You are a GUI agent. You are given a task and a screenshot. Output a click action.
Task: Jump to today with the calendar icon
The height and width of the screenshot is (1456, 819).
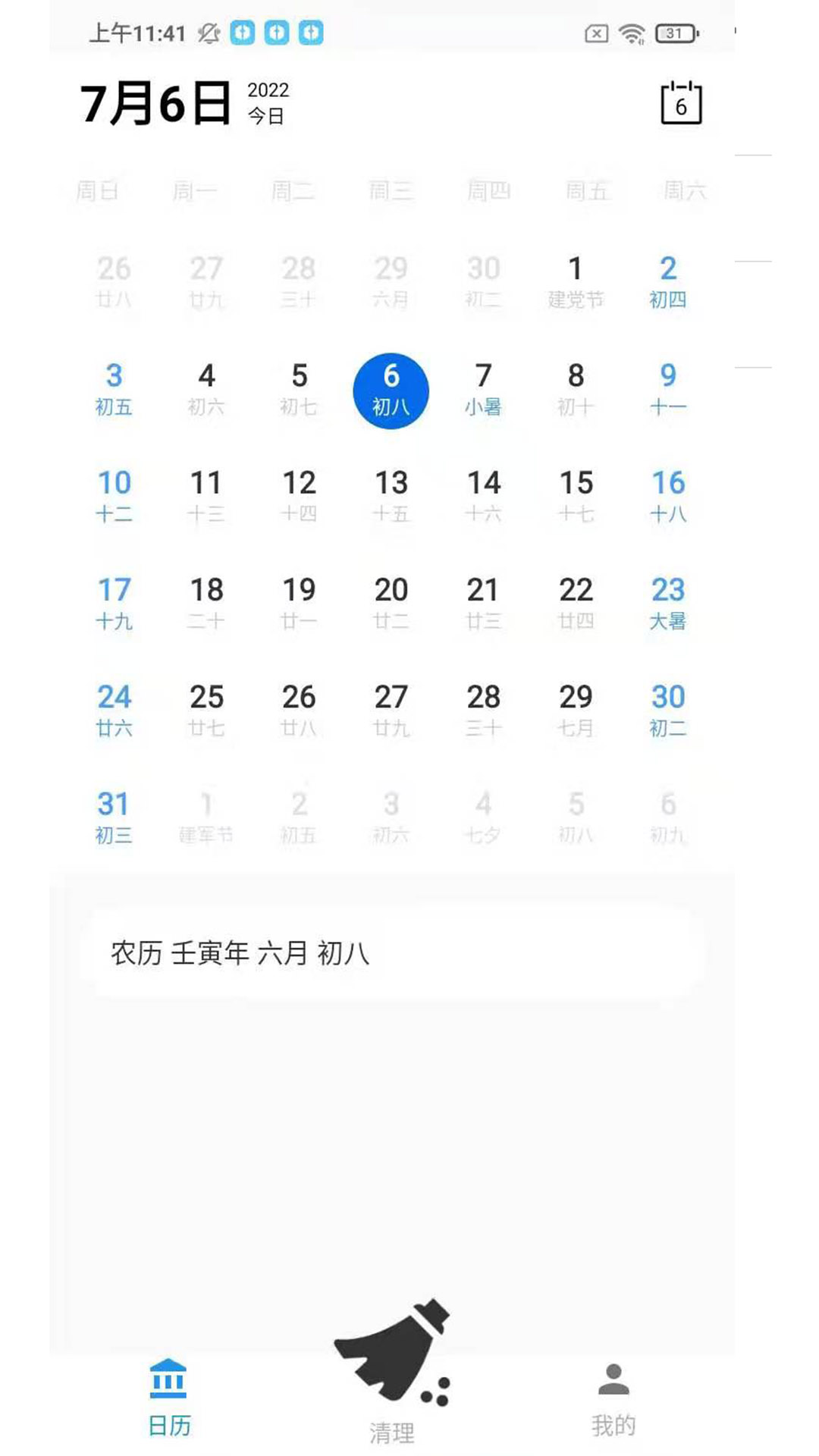[680, 103]
